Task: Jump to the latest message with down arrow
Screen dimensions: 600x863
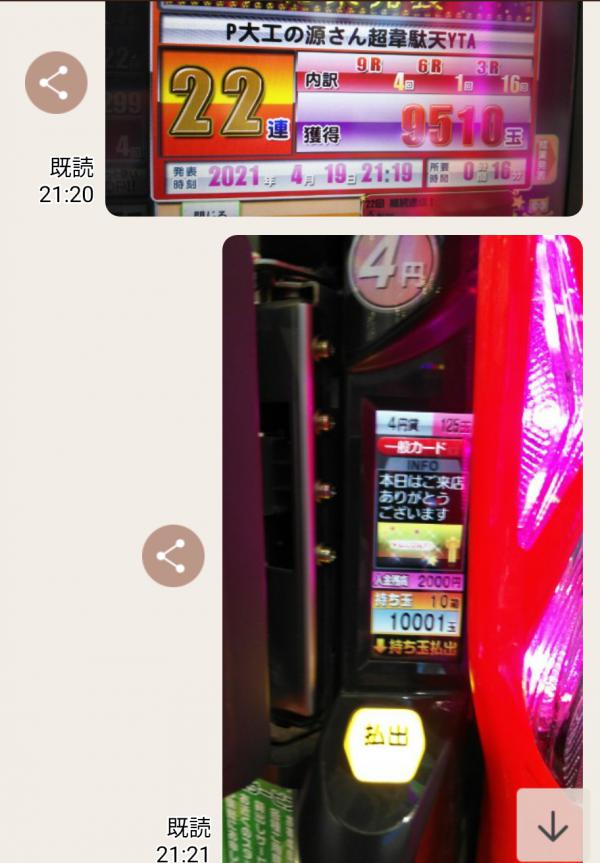Action: pos(552,826)
